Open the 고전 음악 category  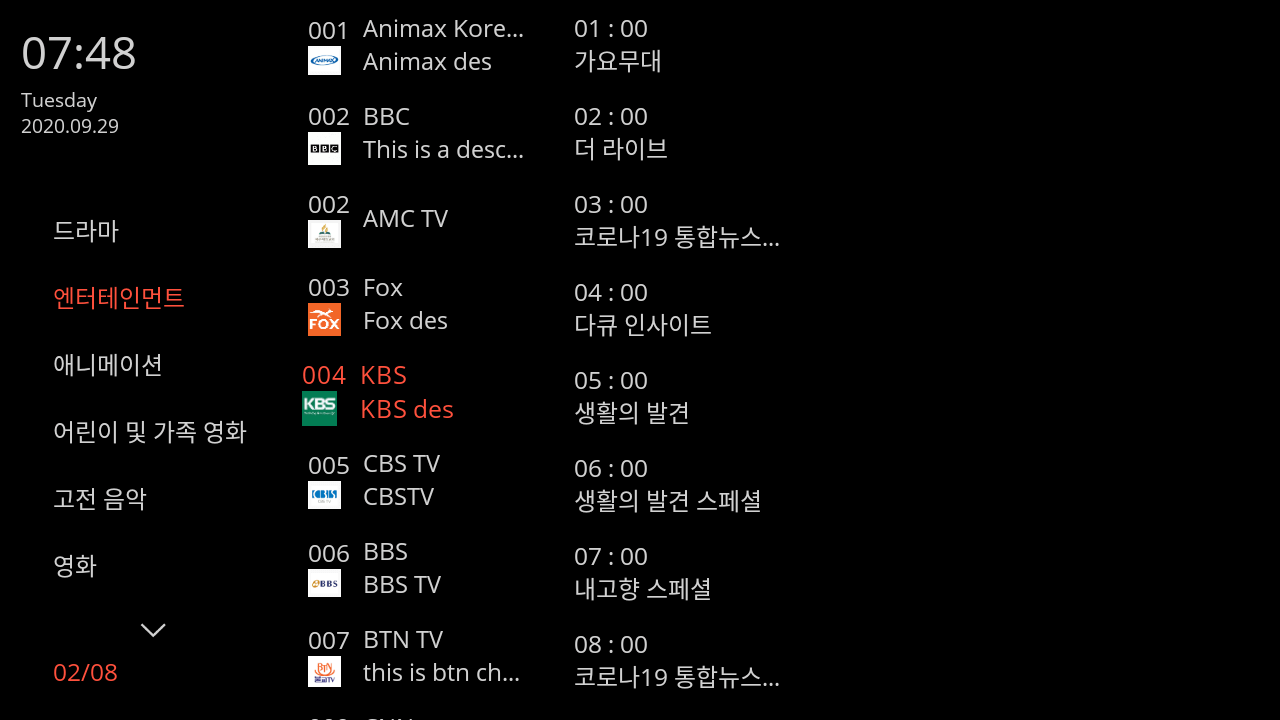click(x=100, y=499)
